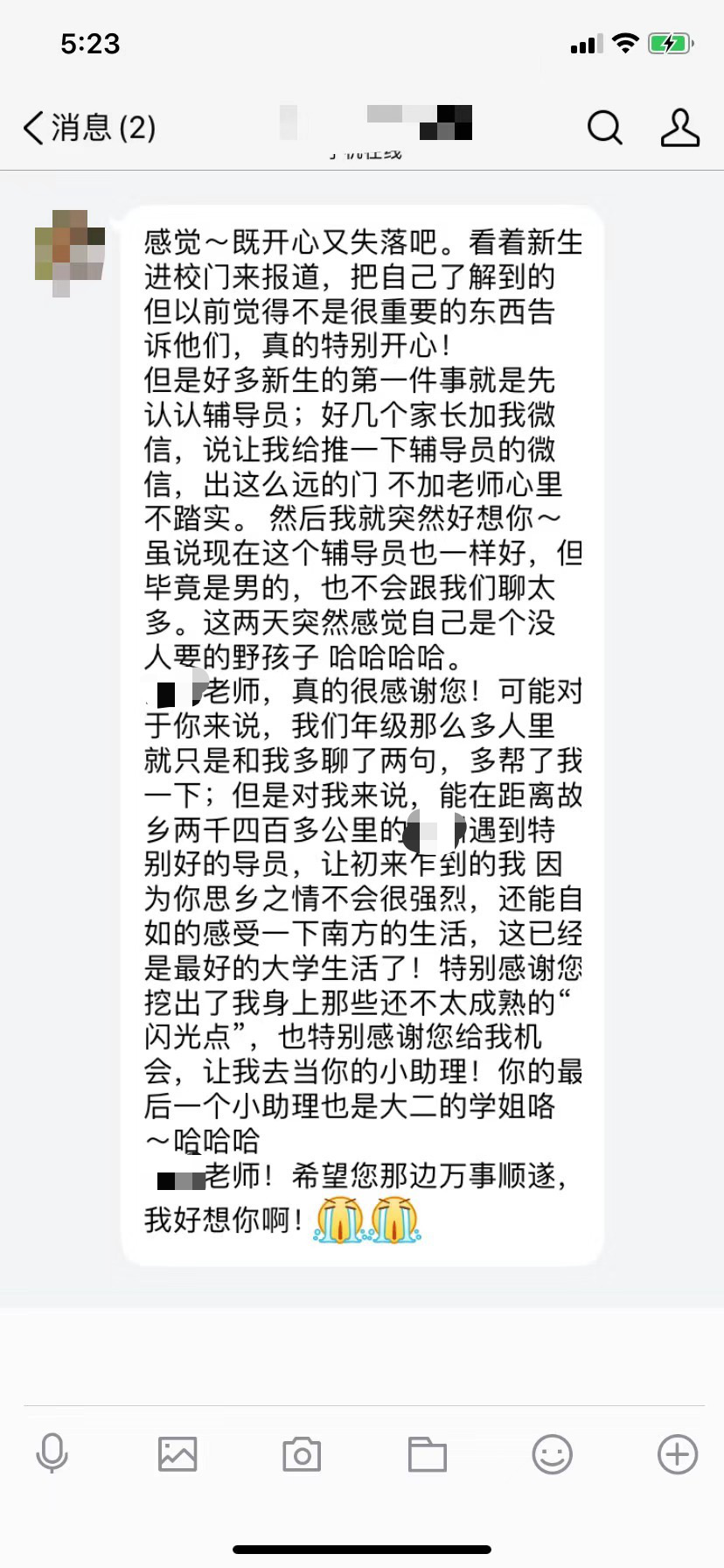
Task: Go back to the 消息 list
Action: coord(87,128)
